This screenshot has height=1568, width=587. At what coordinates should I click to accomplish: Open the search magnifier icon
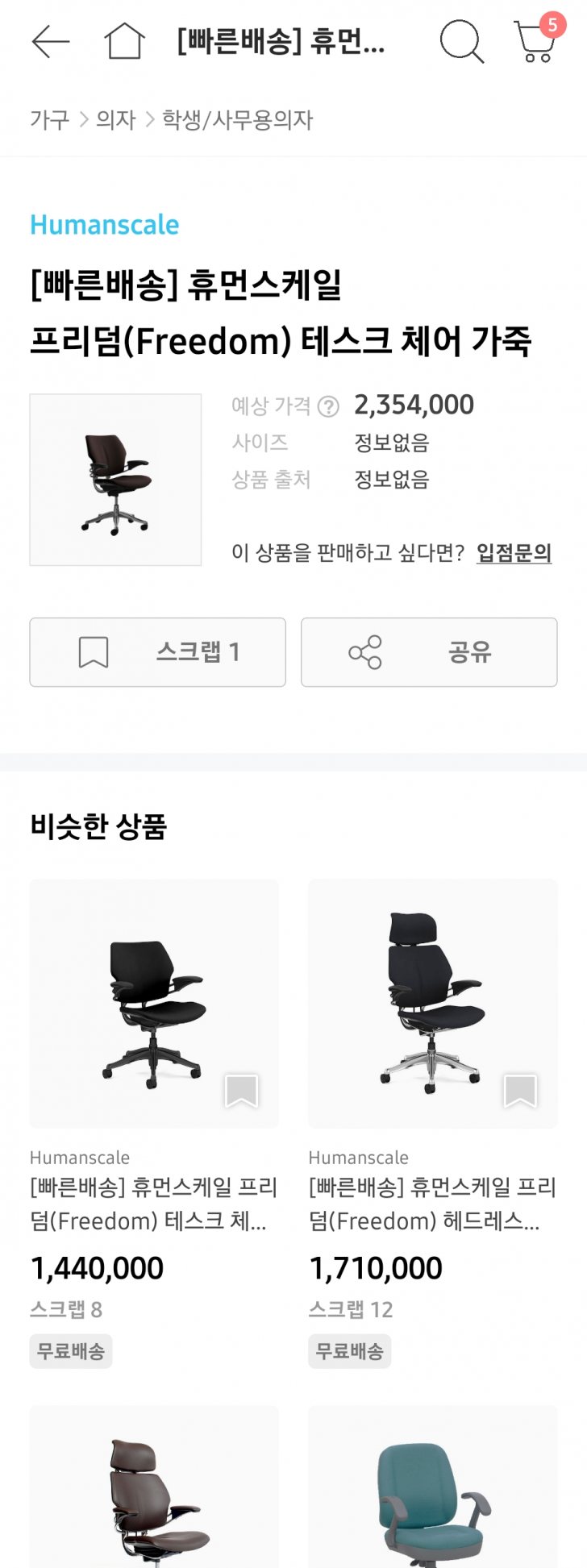(x=461, y=41)
